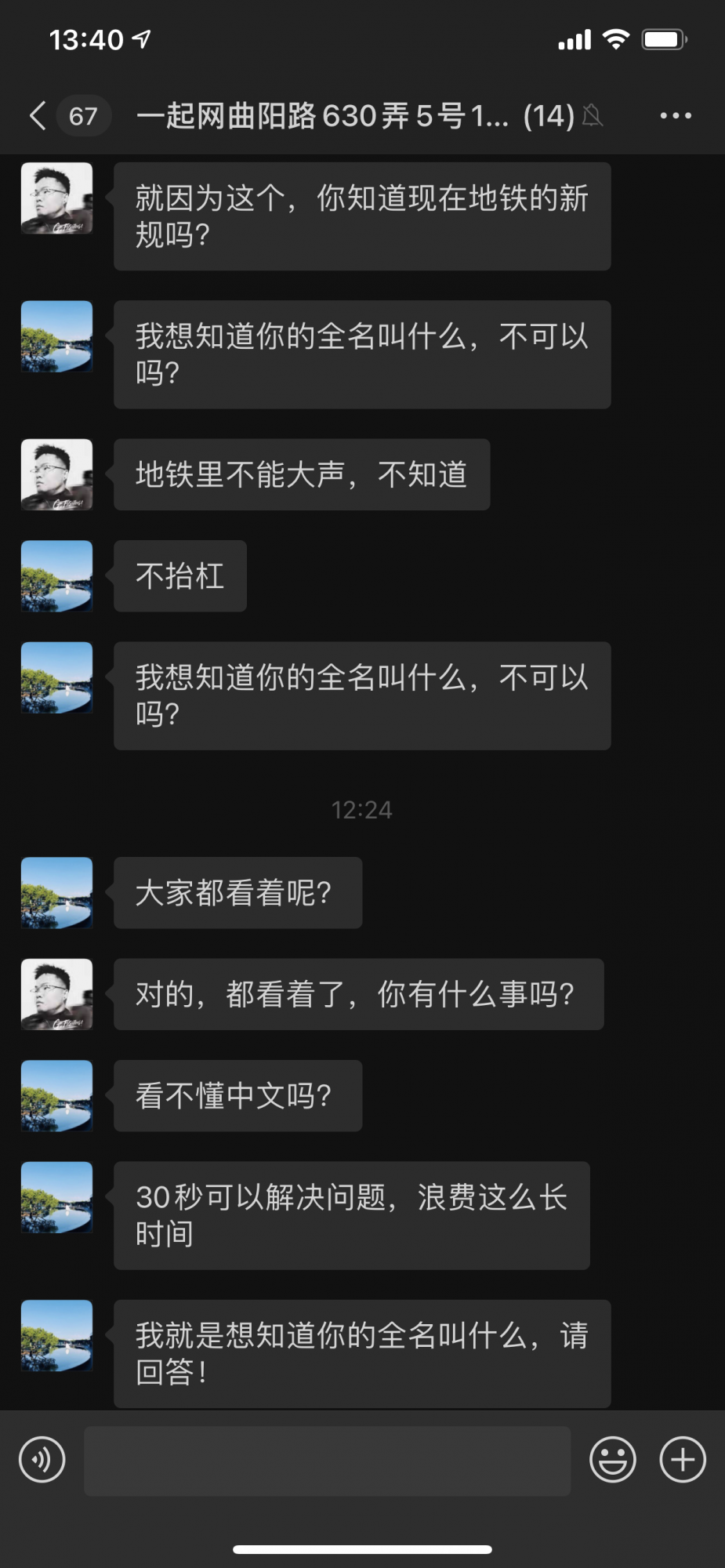Open the plus attachment menu

coord(683,1460)
